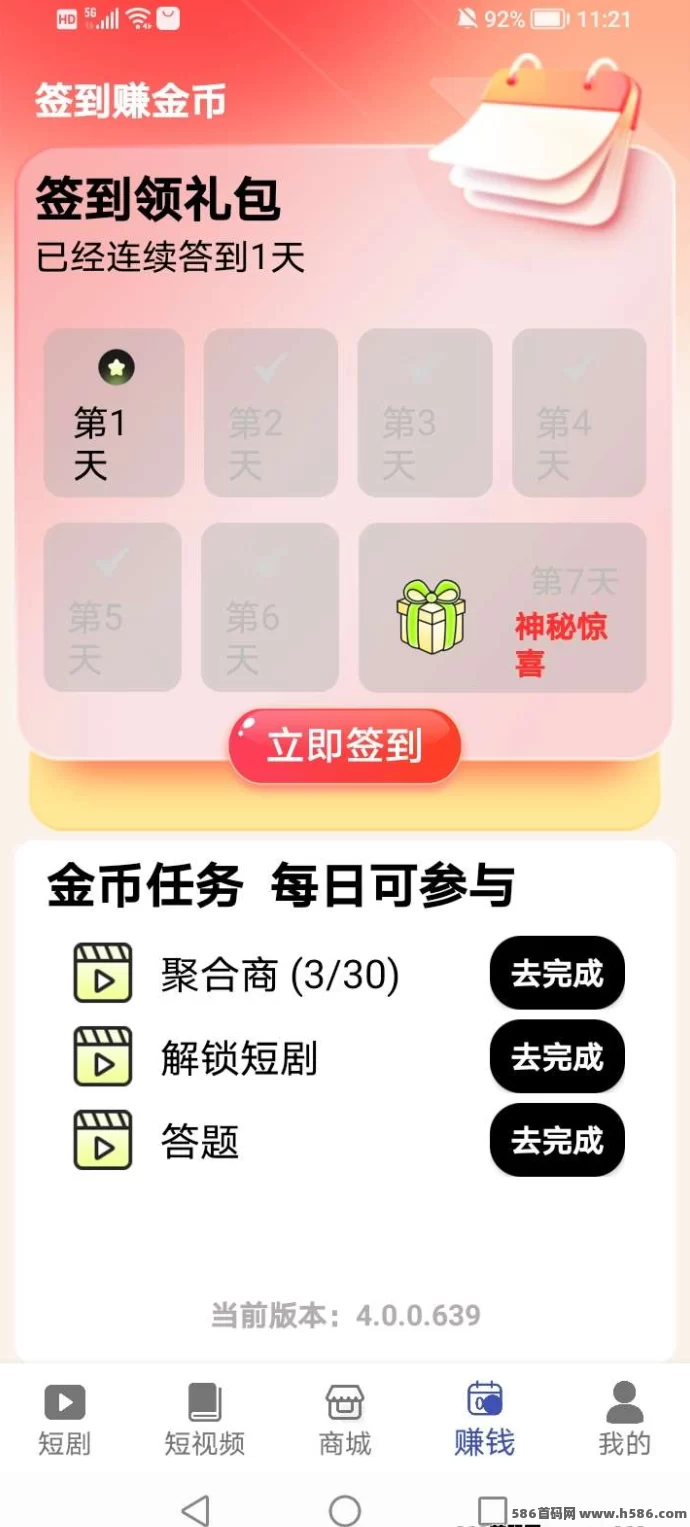This screenshot has width=690, height=1527.
Task: Go complete the 聚合商 (3/30) task
Action: click(x=557, y=973)
